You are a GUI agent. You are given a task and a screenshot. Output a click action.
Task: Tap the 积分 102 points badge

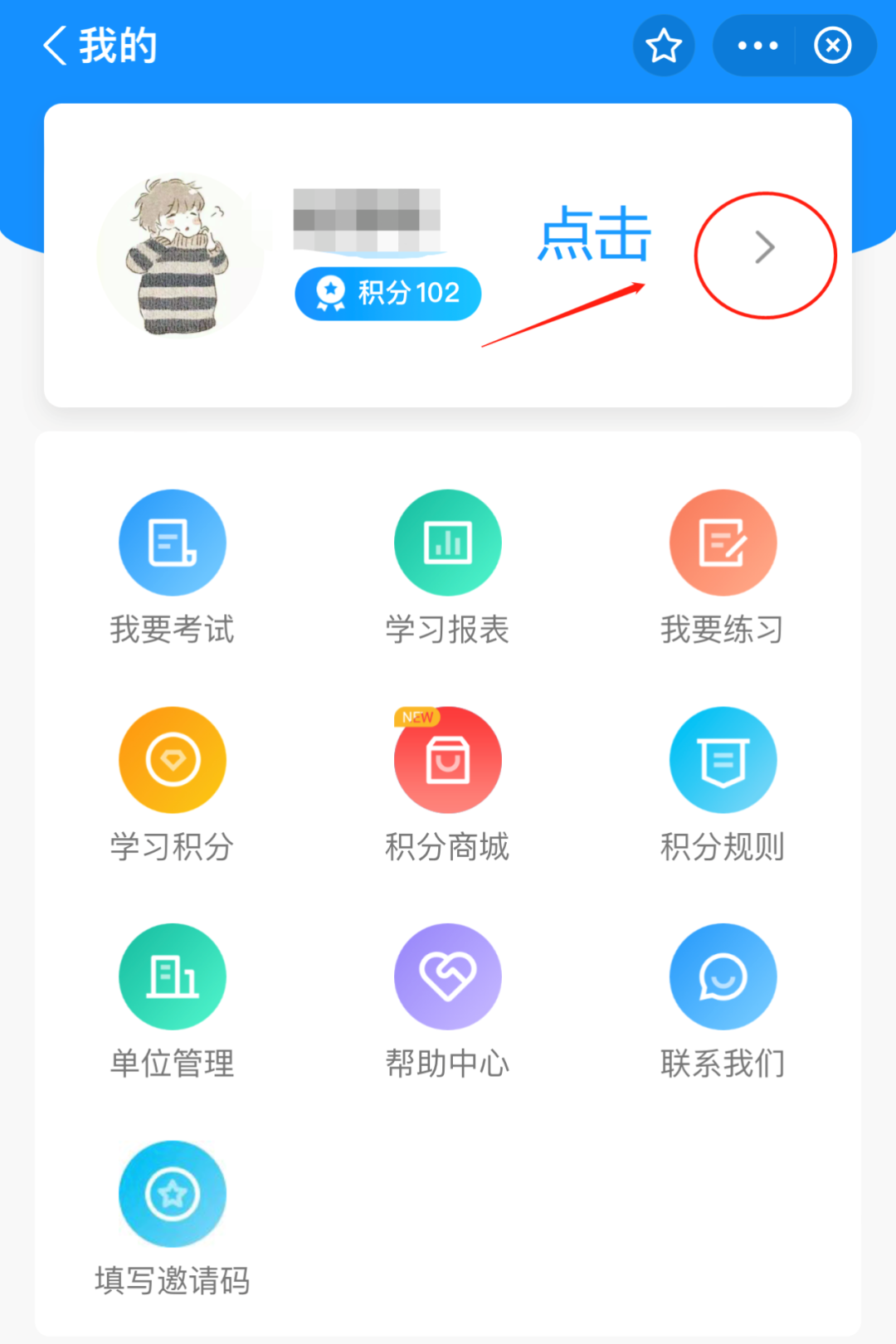point(388,294)
